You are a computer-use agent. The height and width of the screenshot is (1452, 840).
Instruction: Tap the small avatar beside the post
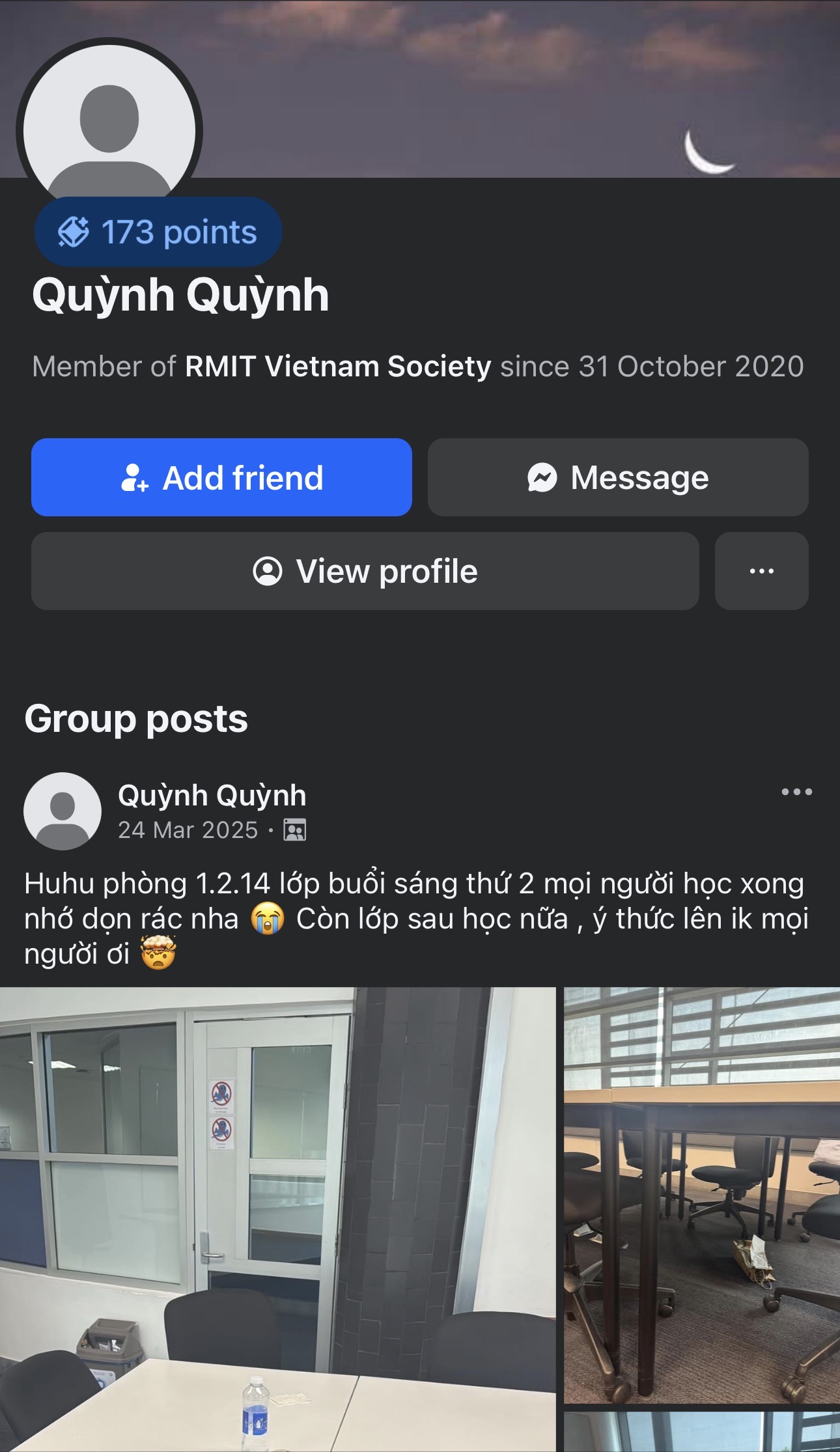pyautogui.click(x=63, y=811)
